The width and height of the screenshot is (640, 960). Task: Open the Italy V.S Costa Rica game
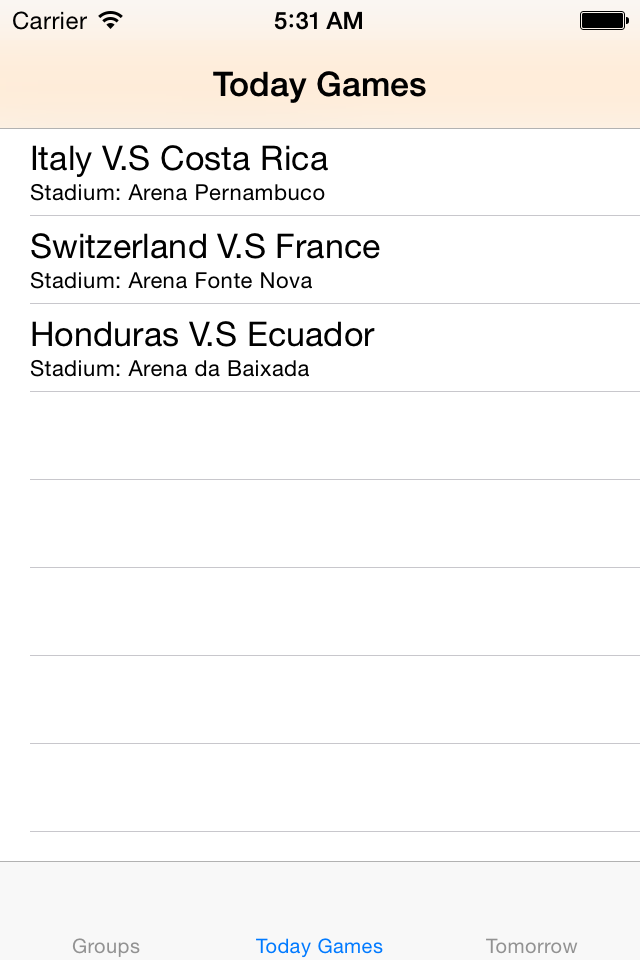pyautogui.click(x=320, y=172)
